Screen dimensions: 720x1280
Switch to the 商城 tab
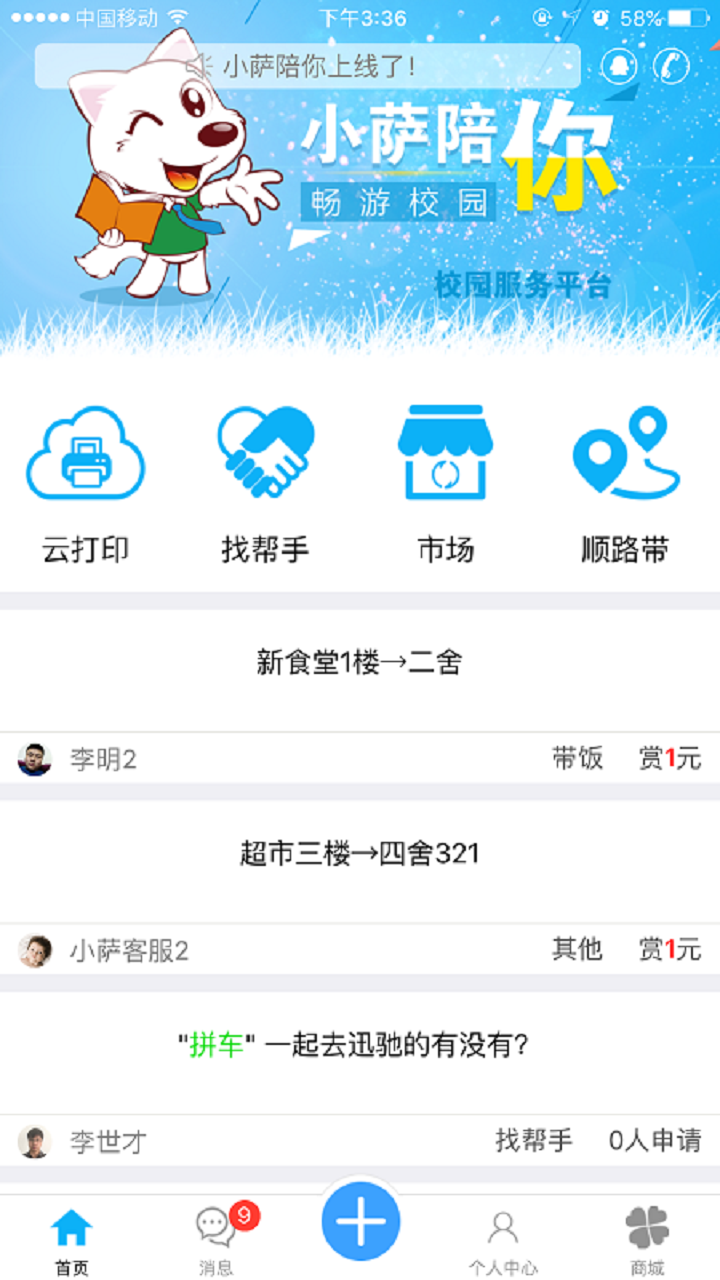point(647,1240)
